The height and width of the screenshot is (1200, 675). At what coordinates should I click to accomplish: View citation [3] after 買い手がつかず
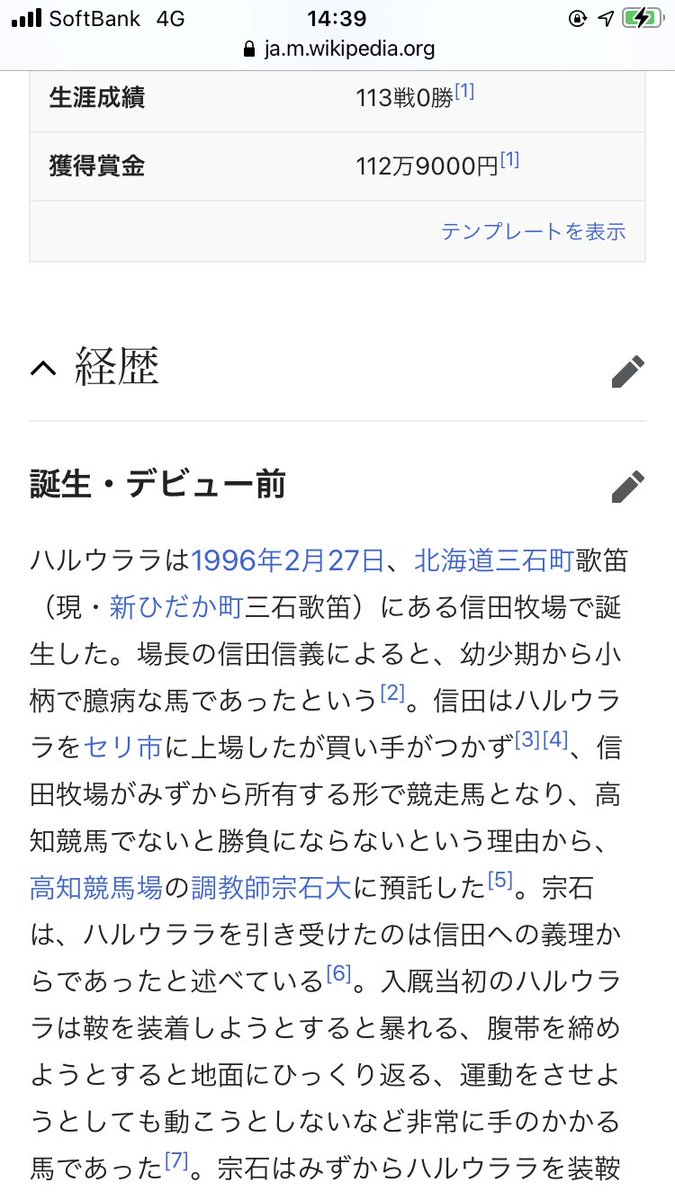pyautogui.click(x=527, y=740)
